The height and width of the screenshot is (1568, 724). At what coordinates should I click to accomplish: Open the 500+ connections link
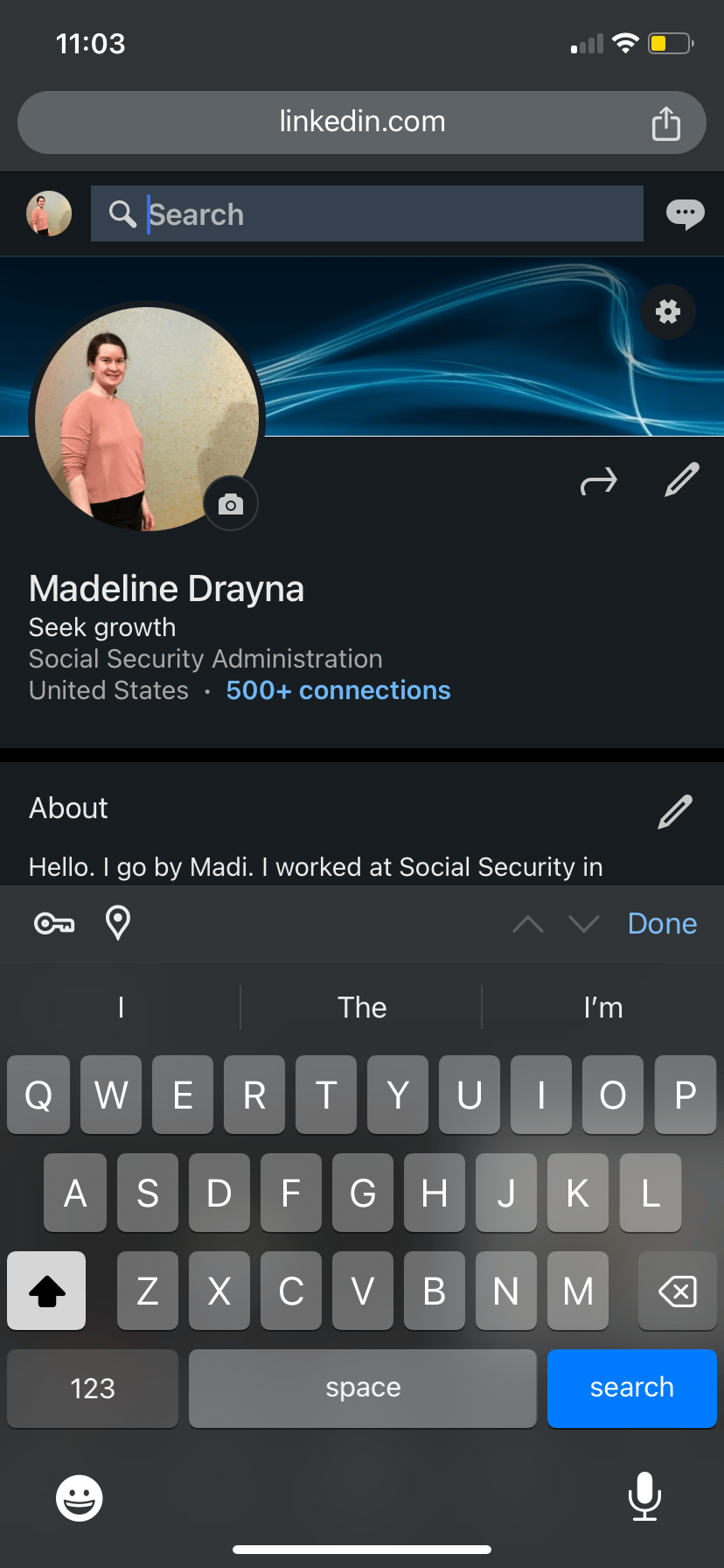[x=338, y=690]
